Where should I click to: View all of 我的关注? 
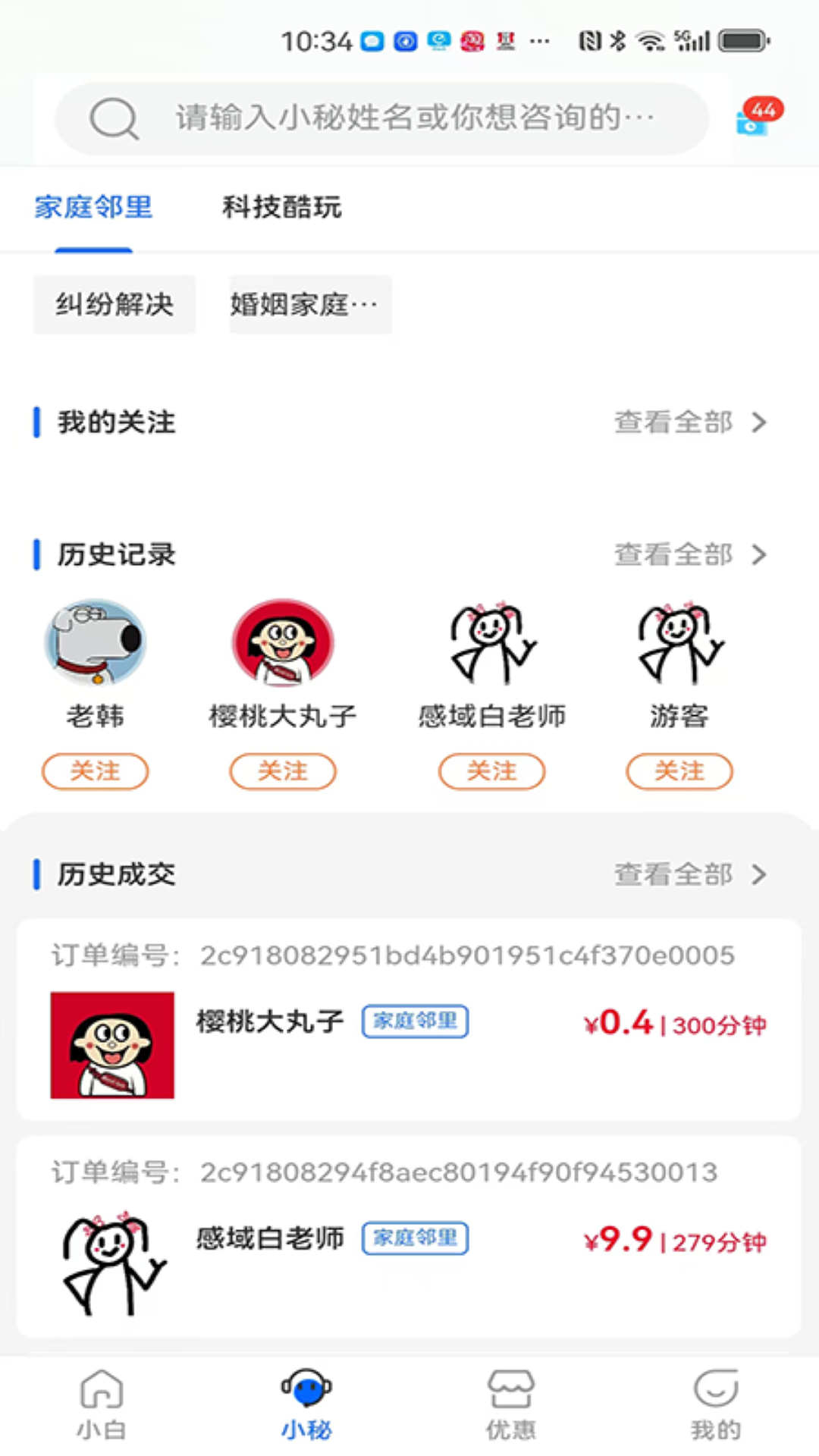click(690, 422)
